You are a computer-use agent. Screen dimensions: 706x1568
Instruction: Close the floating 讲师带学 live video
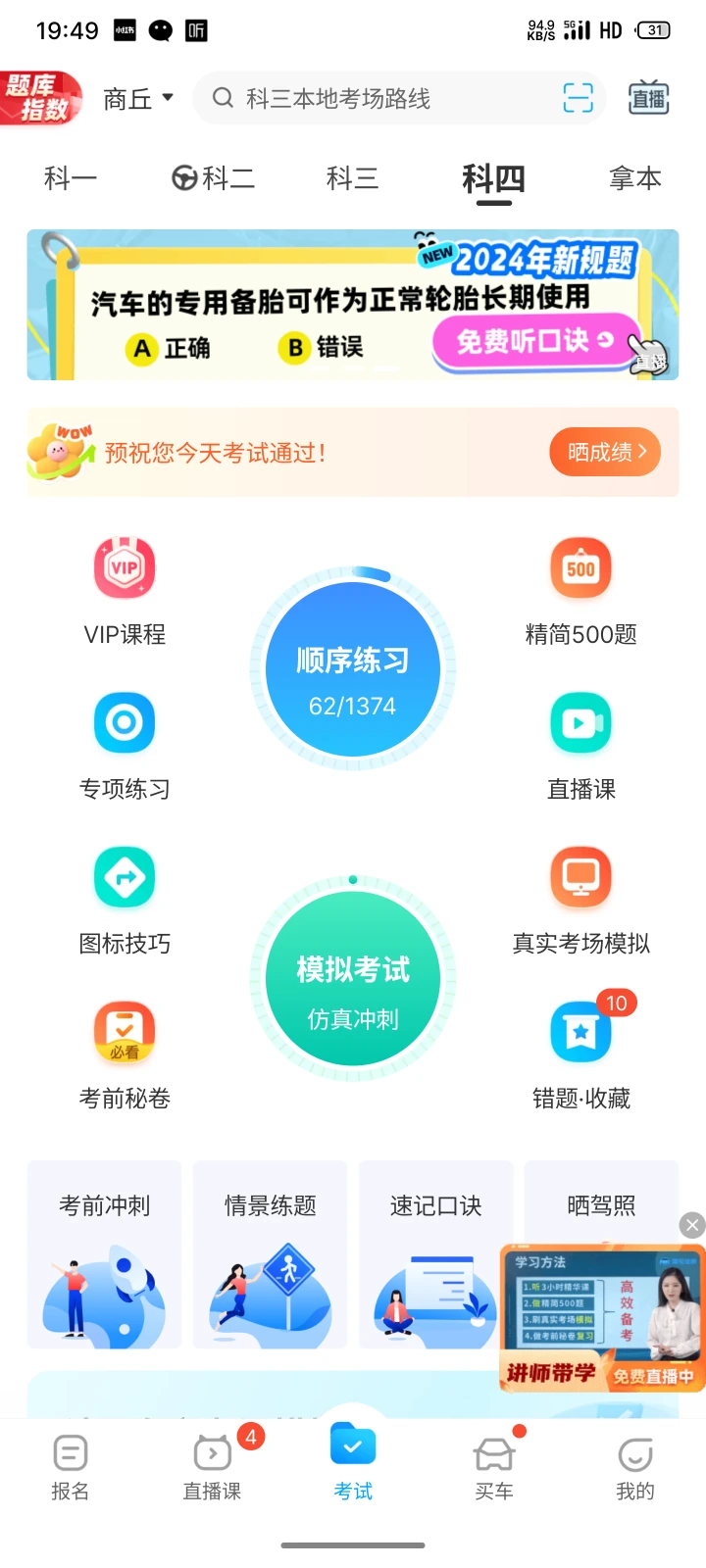coord(692,1225)
